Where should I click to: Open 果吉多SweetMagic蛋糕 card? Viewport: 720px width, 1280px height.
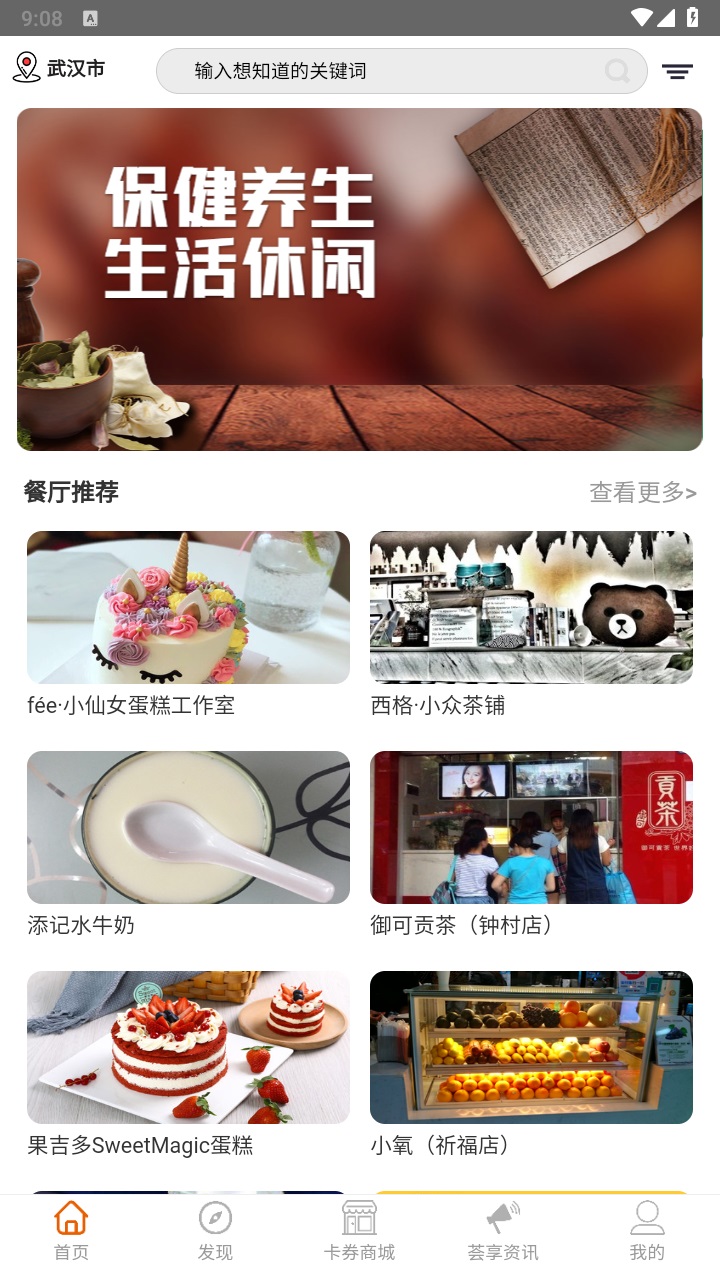pos(188,1064)
